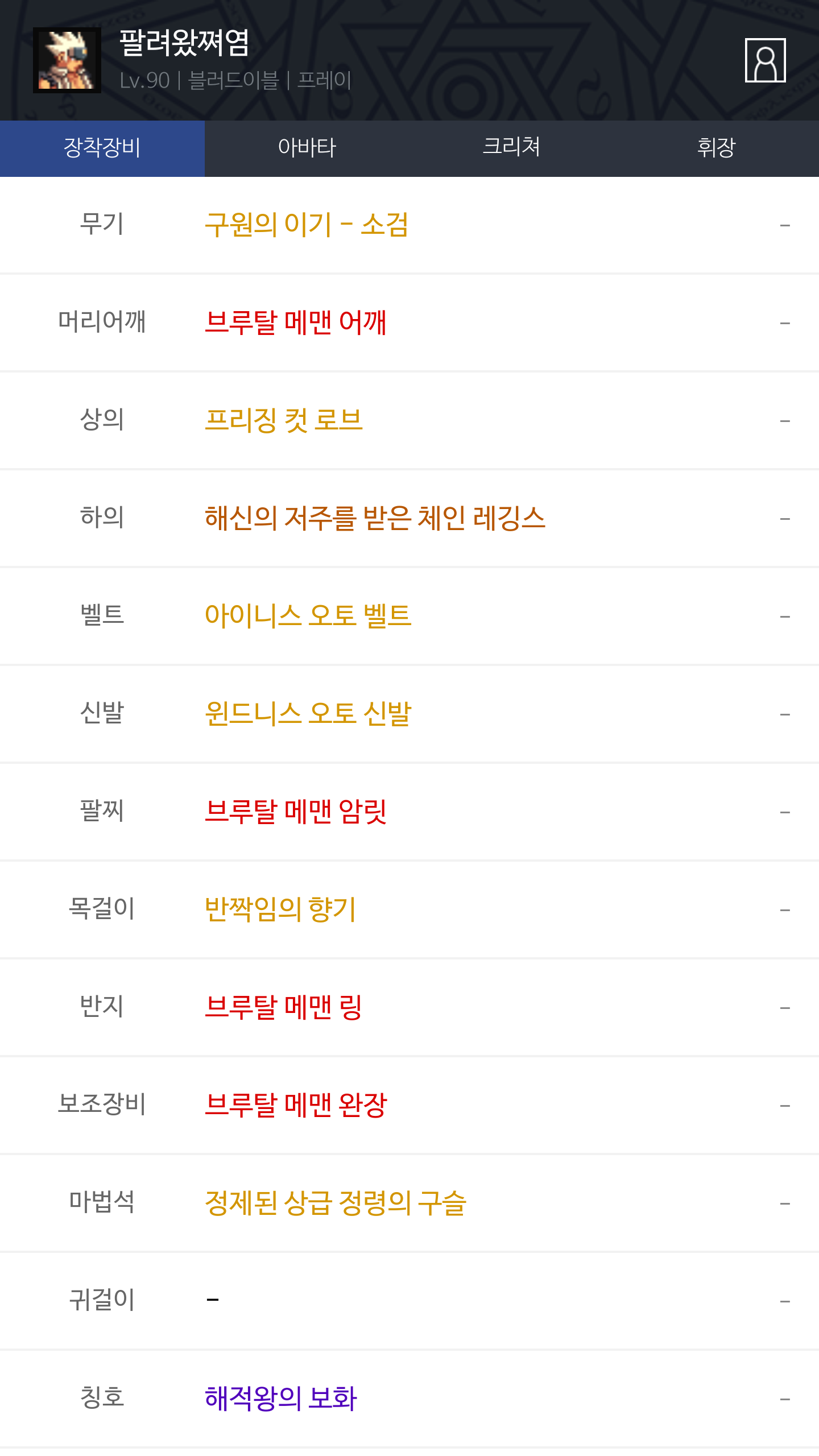Open the 프리징 컷 로브 item
This screenshot has height=1456, width=819.
click(x=284, y=420)
